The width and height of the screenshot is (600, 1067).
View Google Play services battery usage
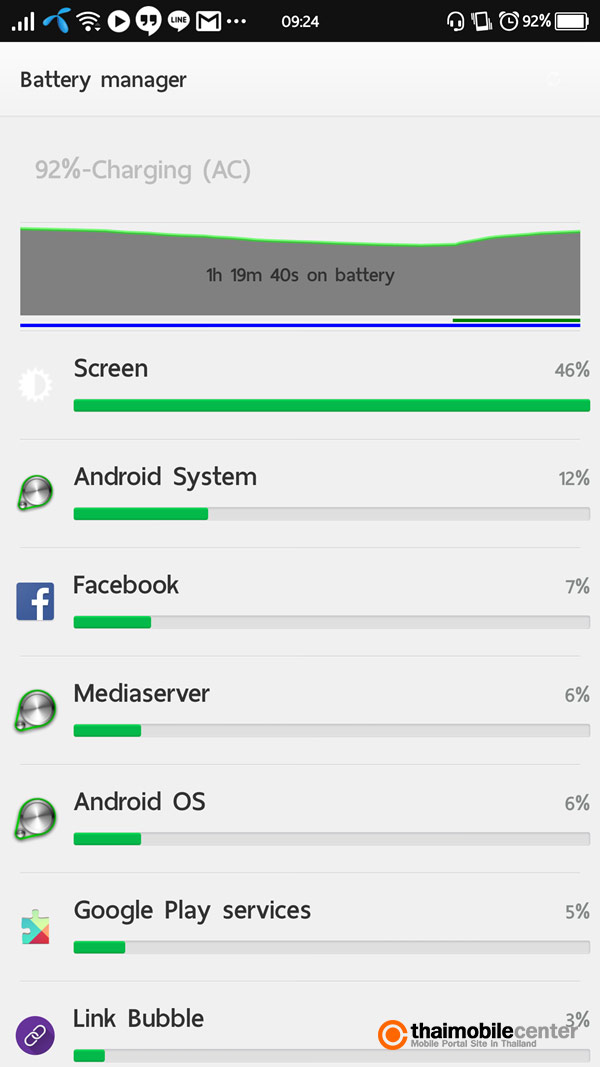tap(300, 927)
